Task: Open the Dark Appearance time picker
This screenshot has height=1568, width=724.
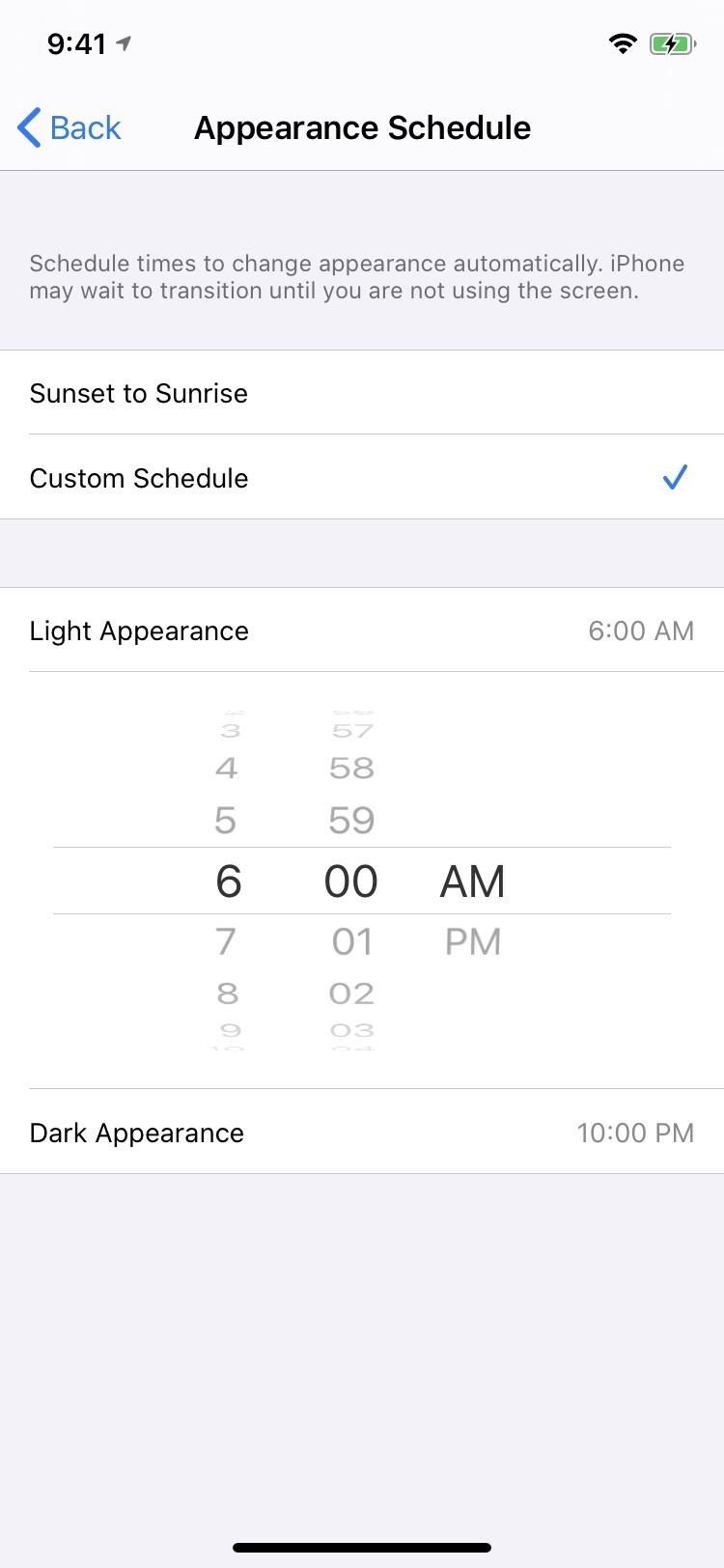Action: pos(362,1133)
